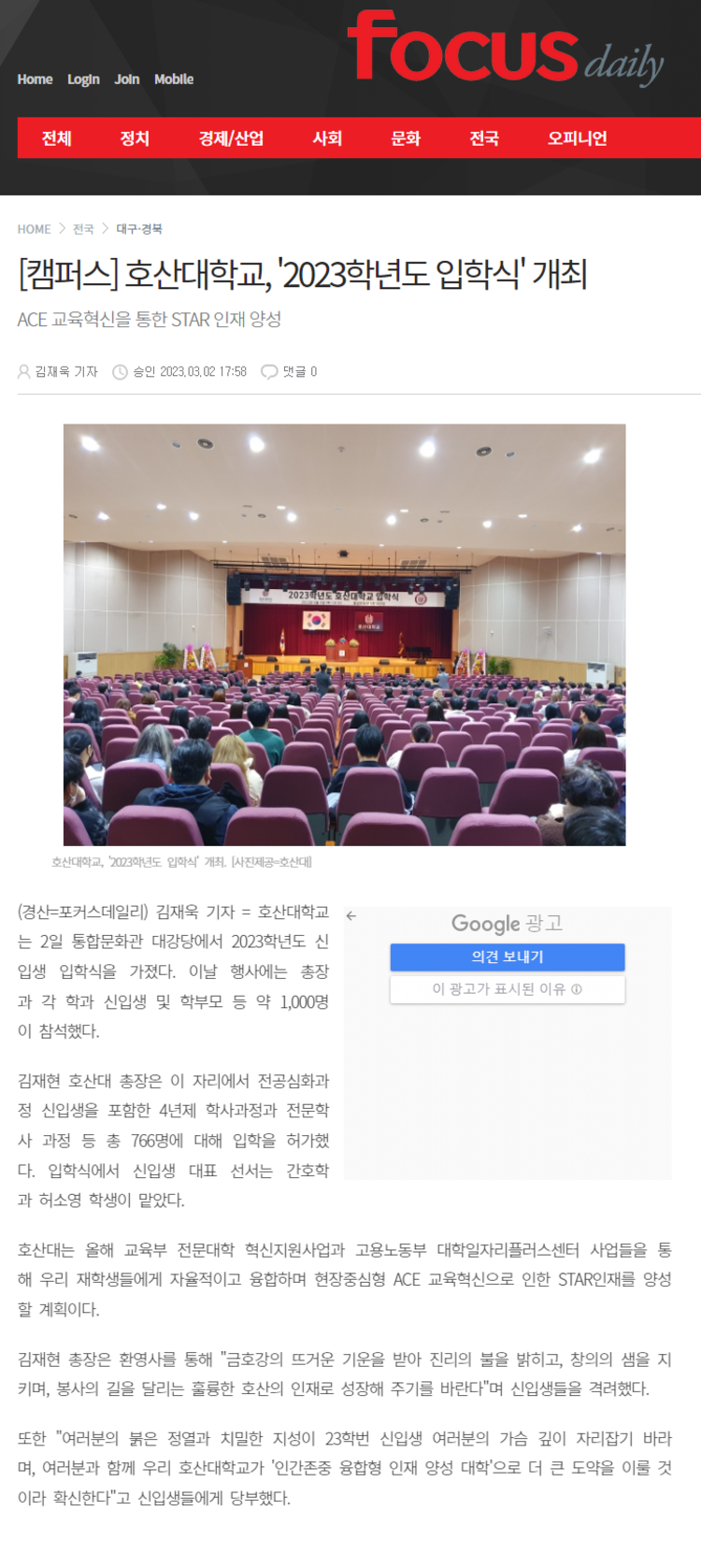Tap the ad back arrow
This screenshot has width=701, height=1568.
351,916
